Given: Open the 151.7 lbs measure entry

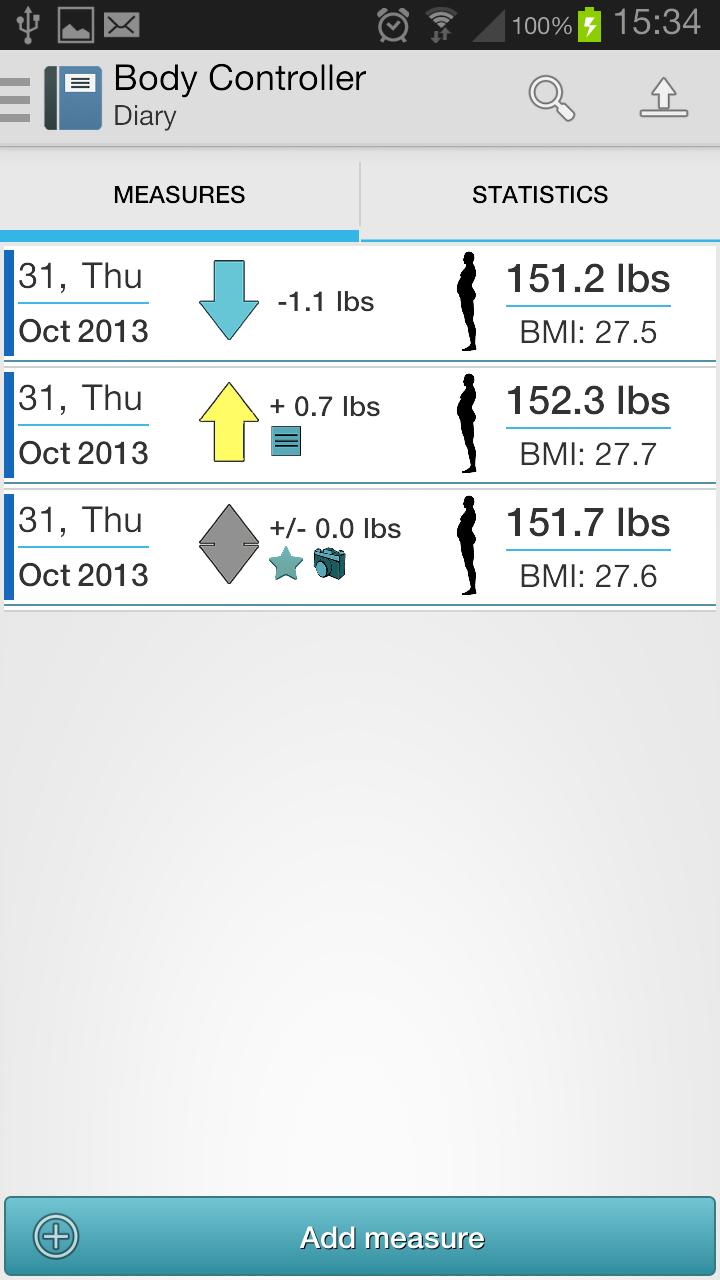Looking at the screenshot, I should coord(360,547).
